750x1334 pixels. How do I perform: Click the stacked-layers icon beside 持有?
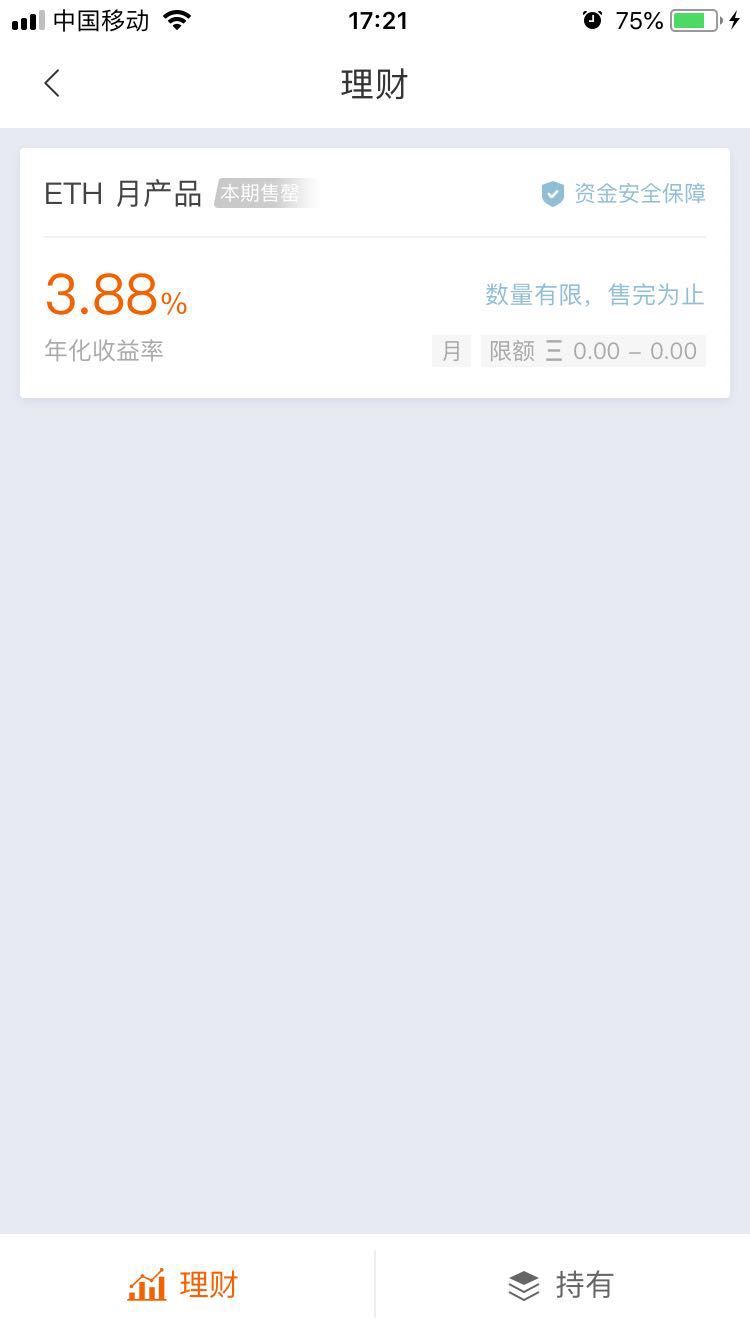point(522,1284)
